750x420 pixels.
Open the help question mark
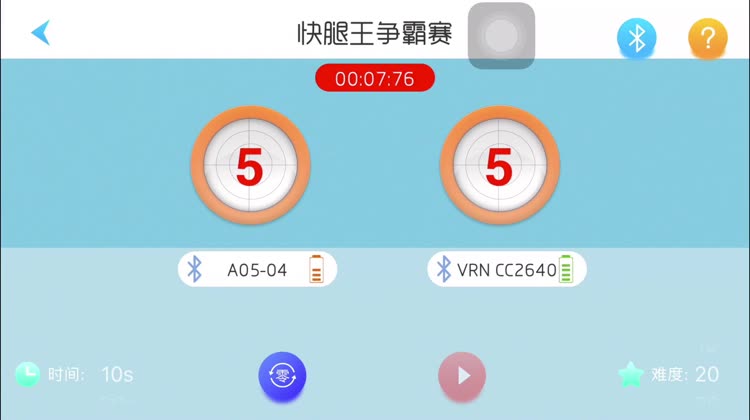(707, 39)
